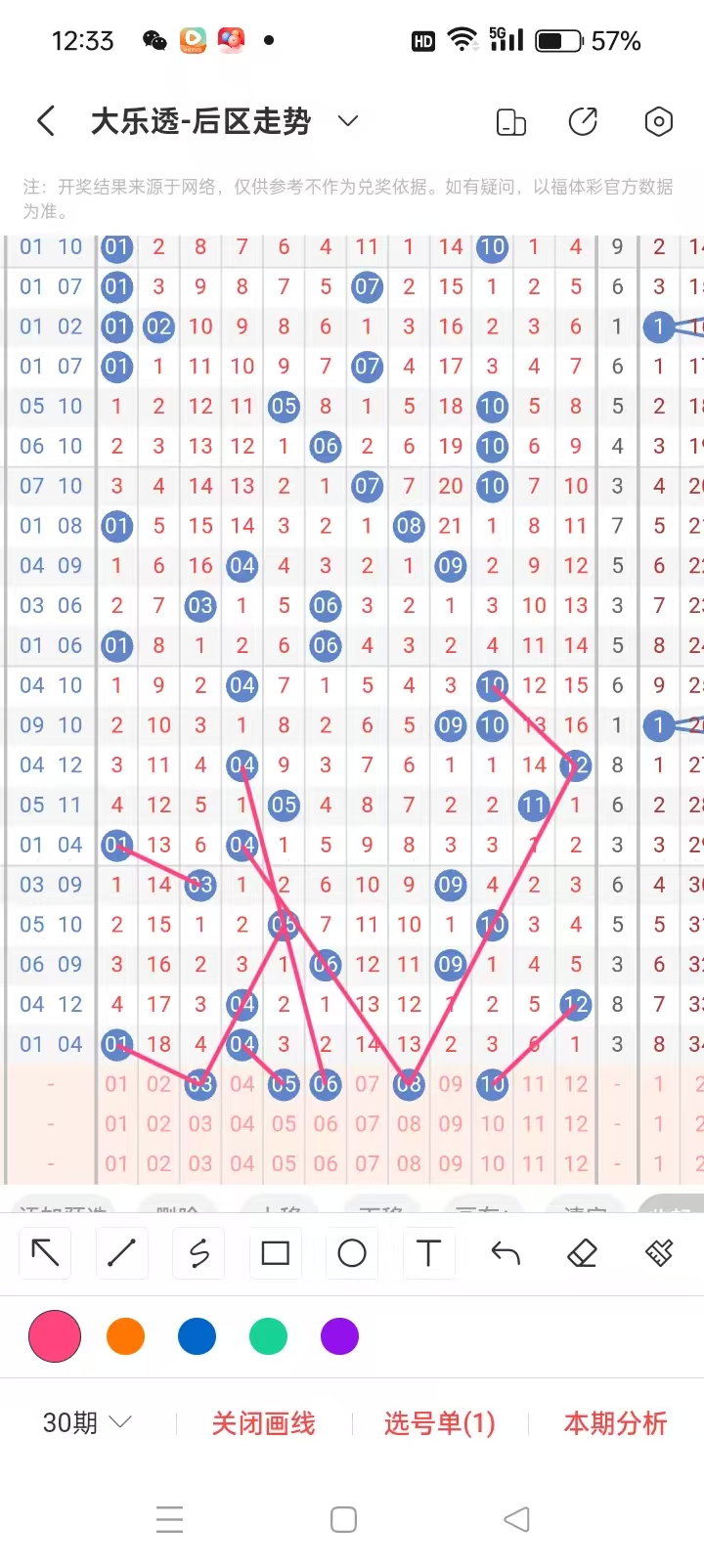Choose the purple drawing color

pyautogui.click(x=339, y=1336)
